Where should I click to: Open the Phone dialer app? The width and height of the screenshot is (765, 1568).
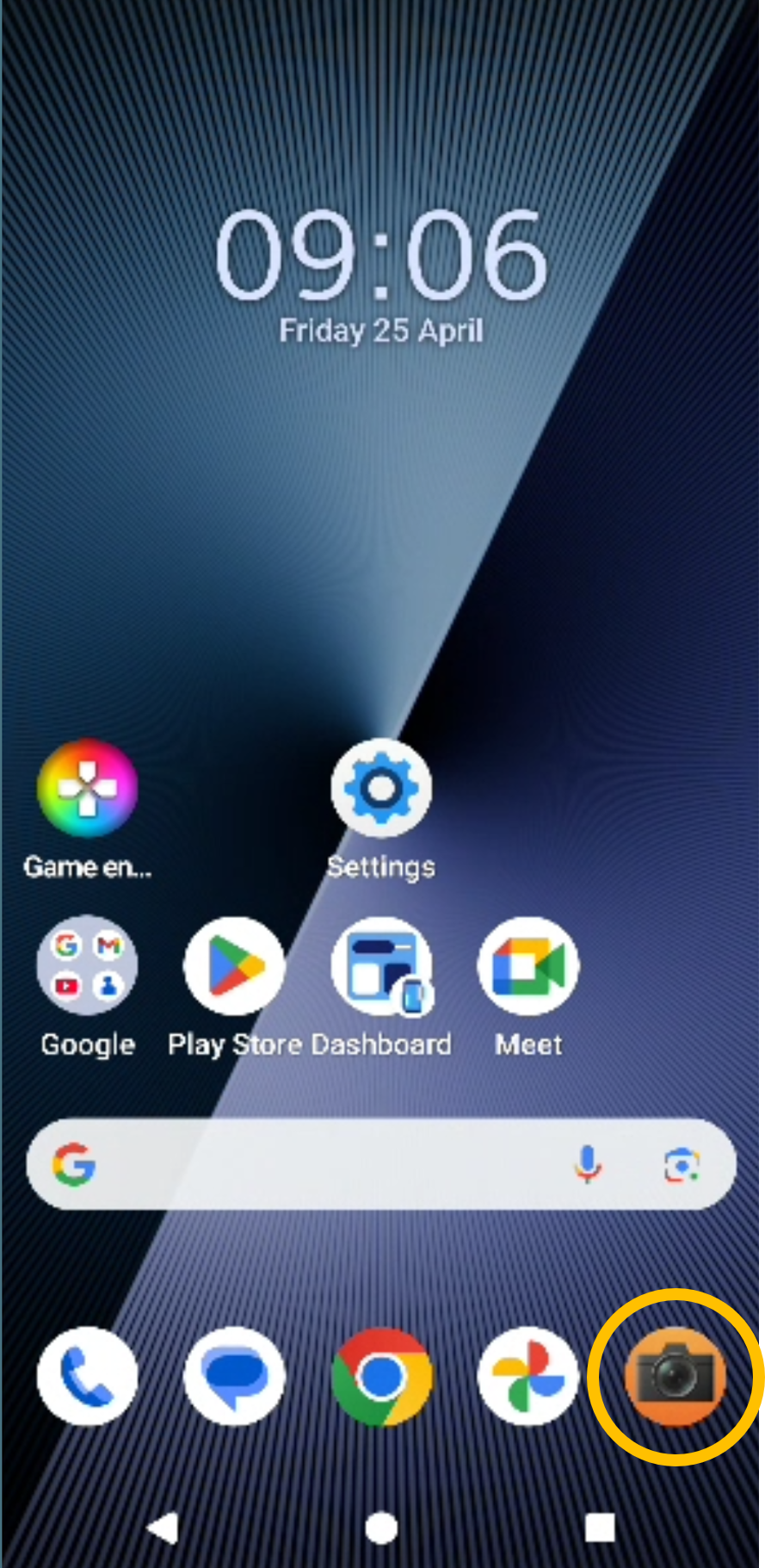[x=87, y=1376]
